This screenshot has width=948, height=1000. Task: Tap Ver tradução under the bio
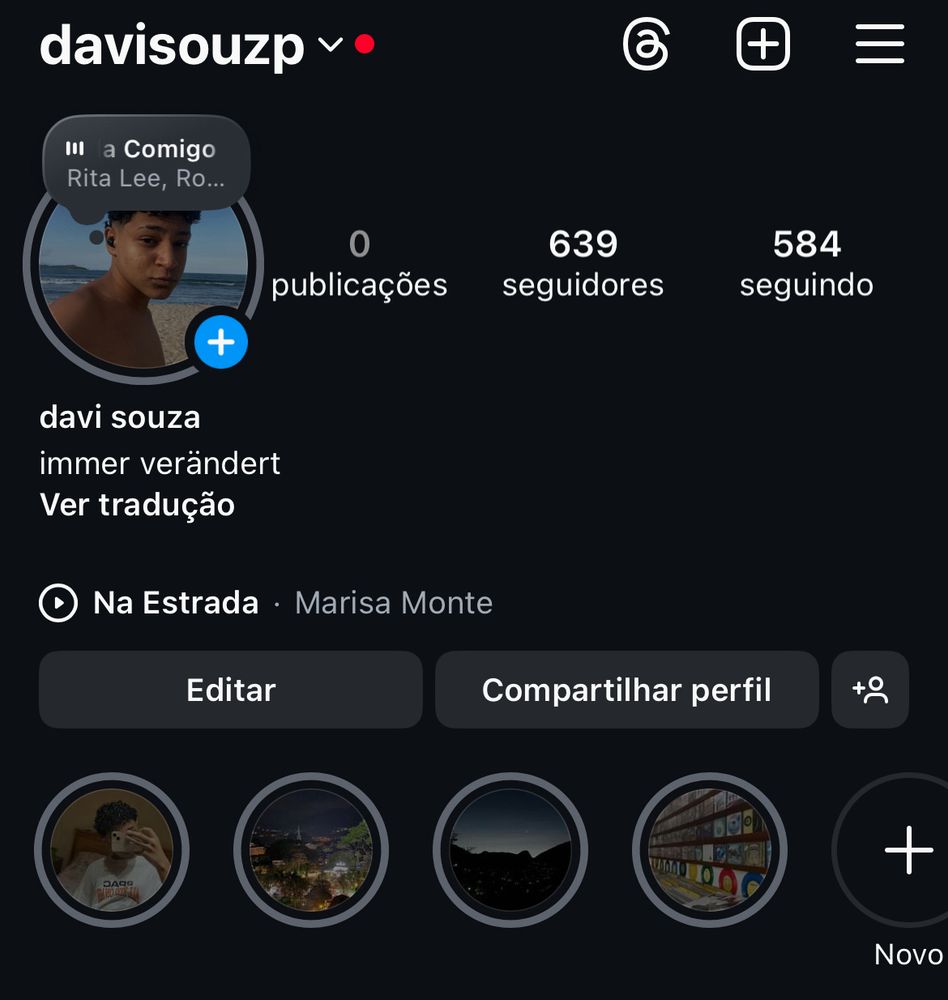point(137,504)
